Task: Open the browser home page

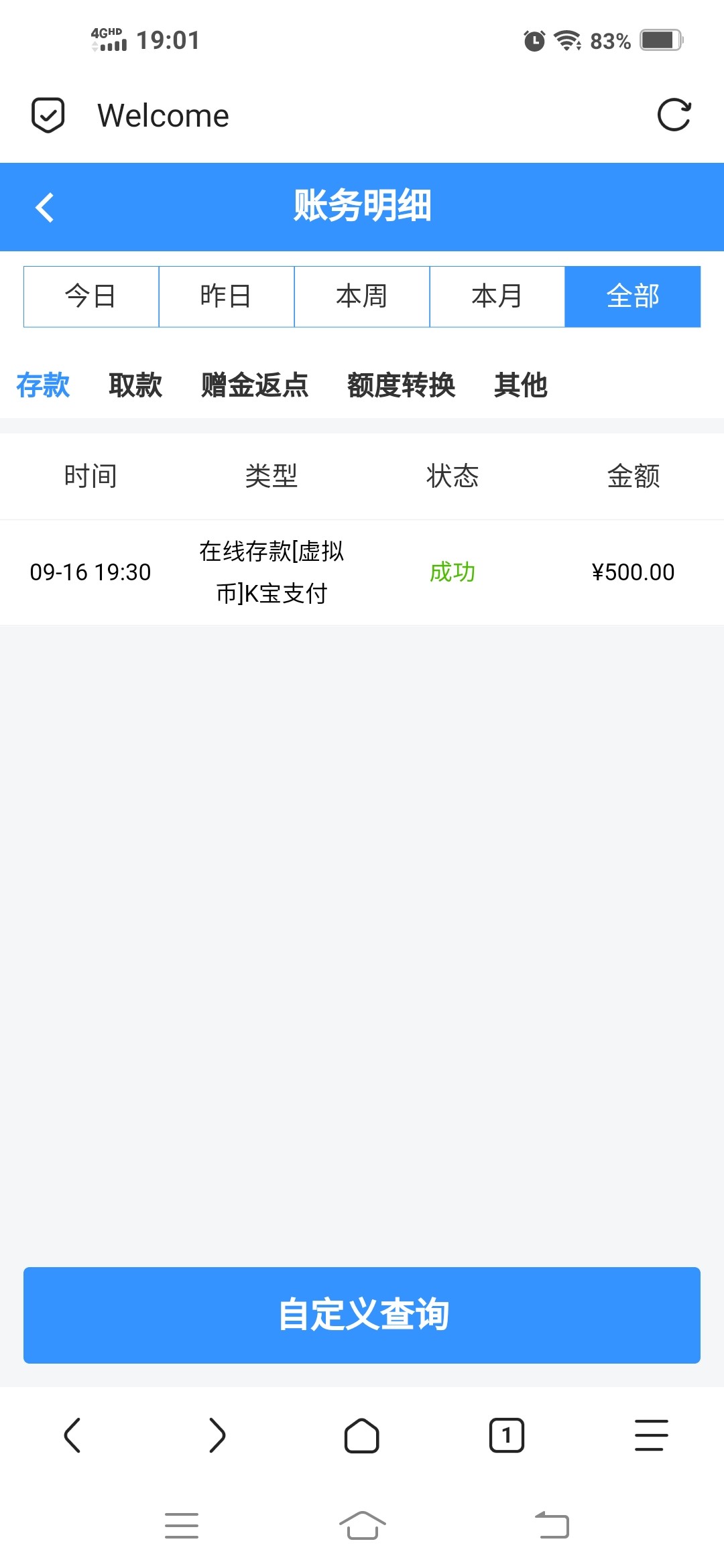Action: tap(362, 1435)
